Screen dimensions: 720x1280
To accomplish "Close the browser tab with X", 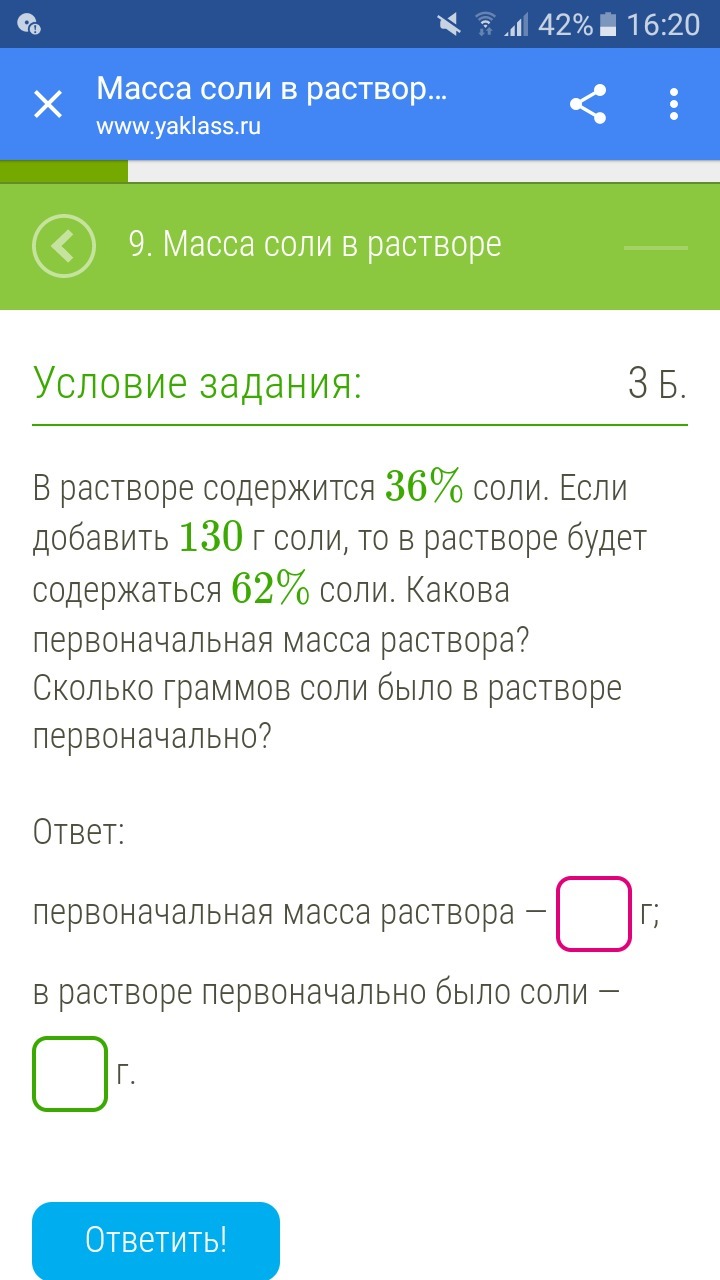I will (x=48, y=104).
